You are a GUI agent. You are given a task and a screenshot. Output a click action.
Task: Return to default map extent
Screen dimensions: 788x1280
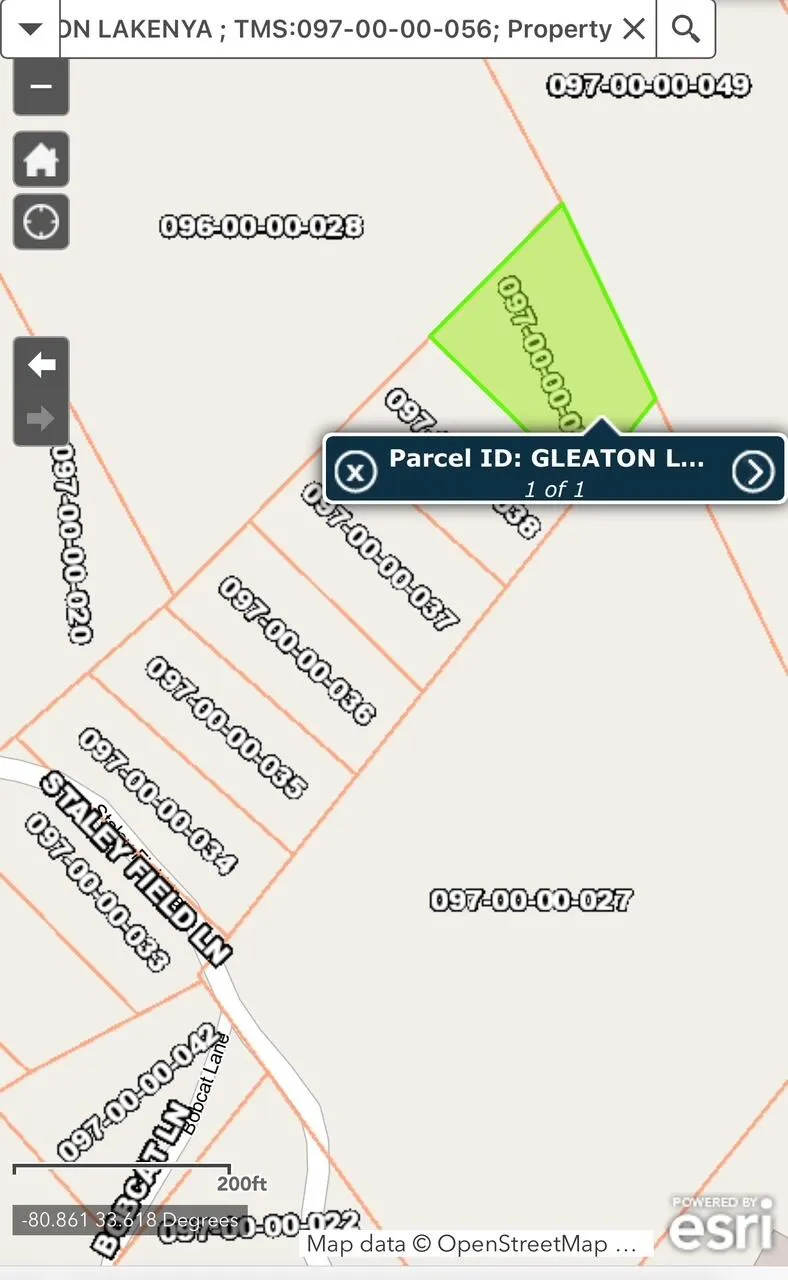click(x=41, y=159)
